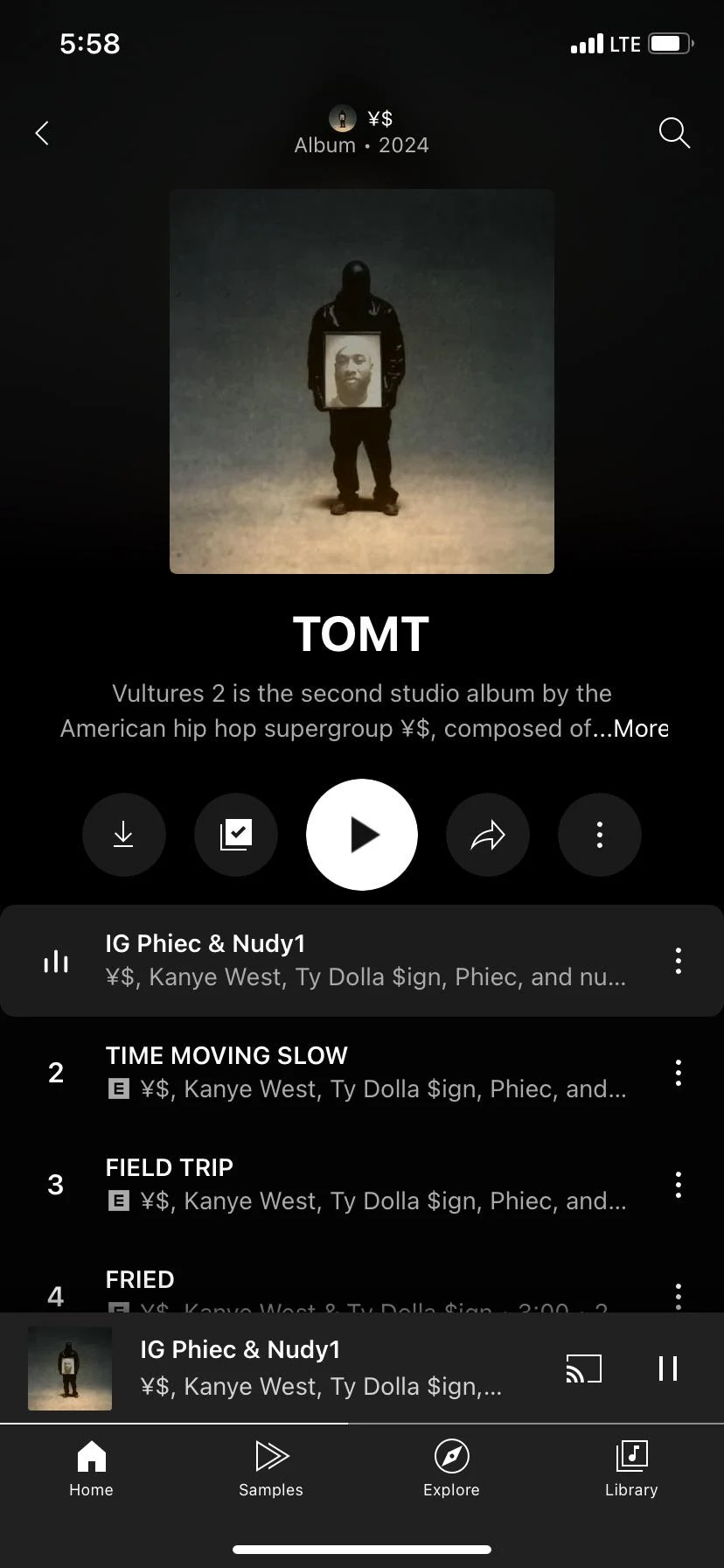
Task: Play the TOMT album
Action: point(362,835)
